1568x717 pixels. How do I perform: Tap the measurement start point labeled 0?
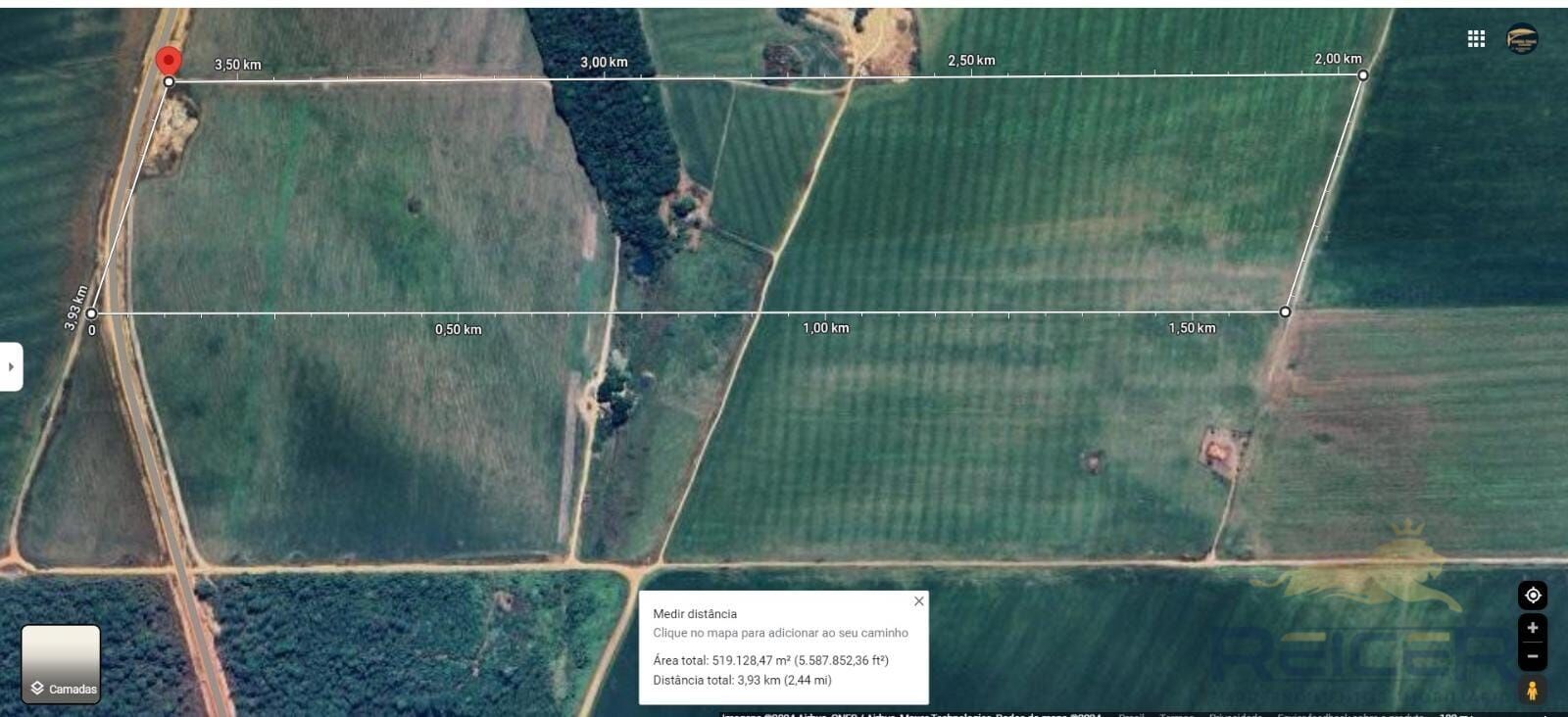click(91, 314)
